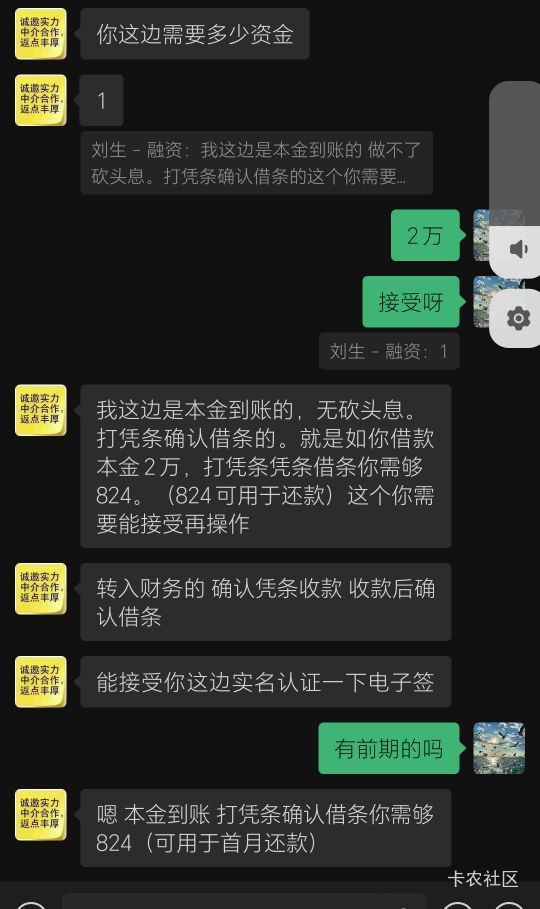The image size is (540, 909).
Task: Open the quoted 刘生 message about 砍头息
Action: tap(256, 163)
